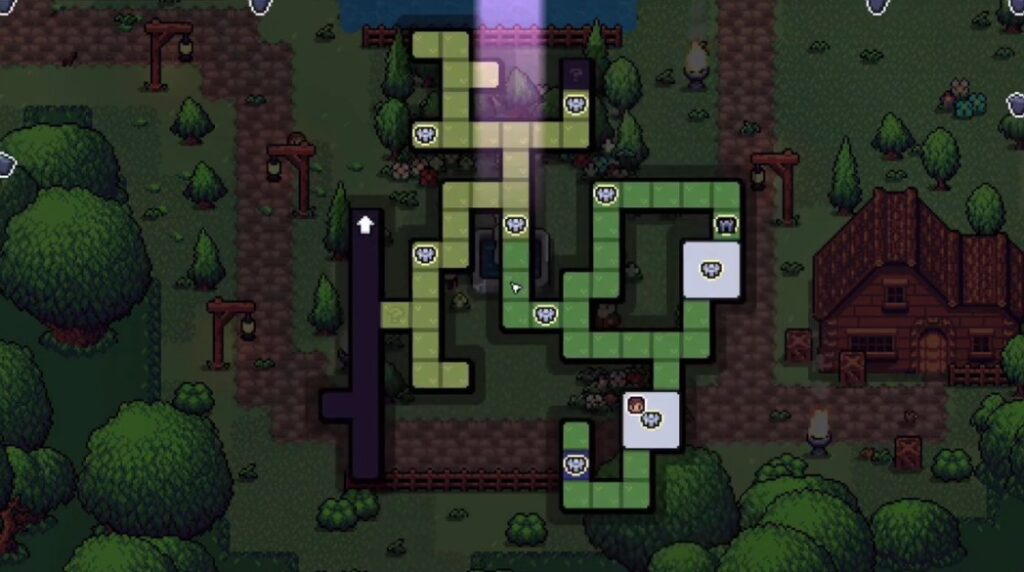Select the question mark room on the map

click(575, 74)
